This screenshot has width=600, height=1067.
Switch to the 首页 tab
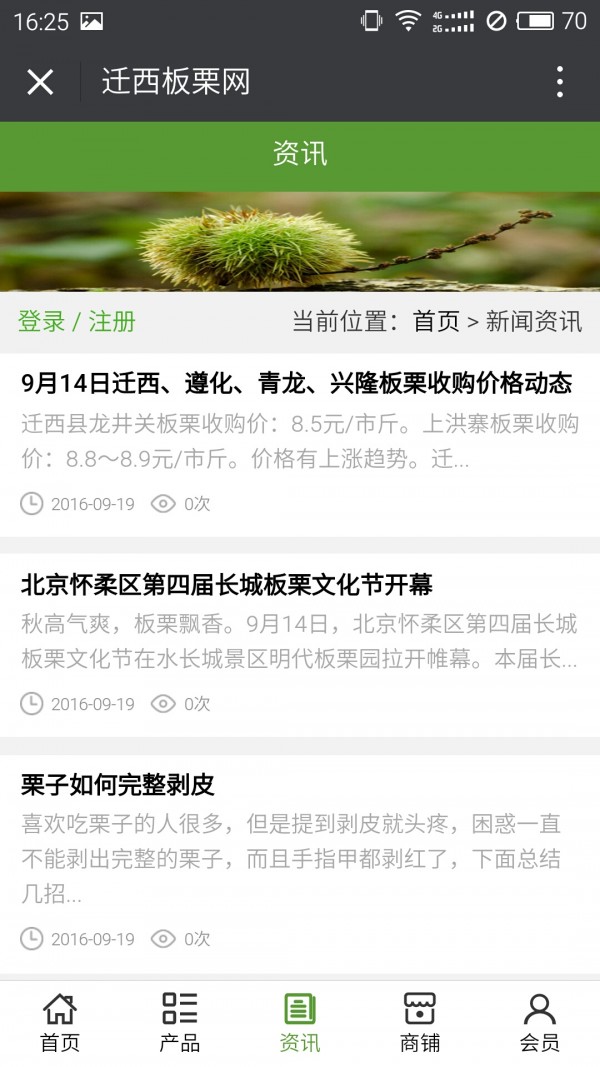60,1023
